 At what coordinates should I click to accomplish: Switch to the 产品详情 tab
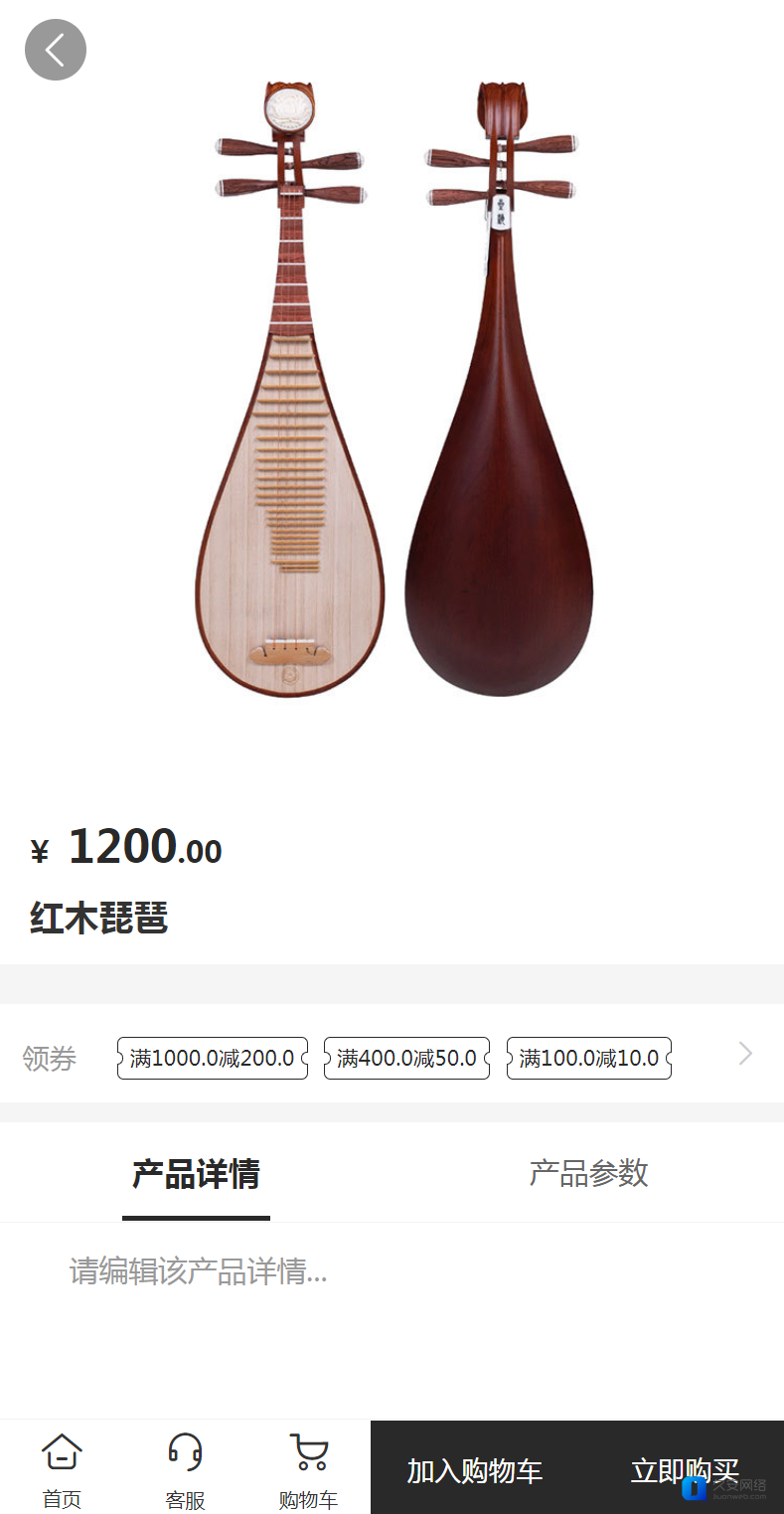pyautogui.click(x=196, y=1175)
